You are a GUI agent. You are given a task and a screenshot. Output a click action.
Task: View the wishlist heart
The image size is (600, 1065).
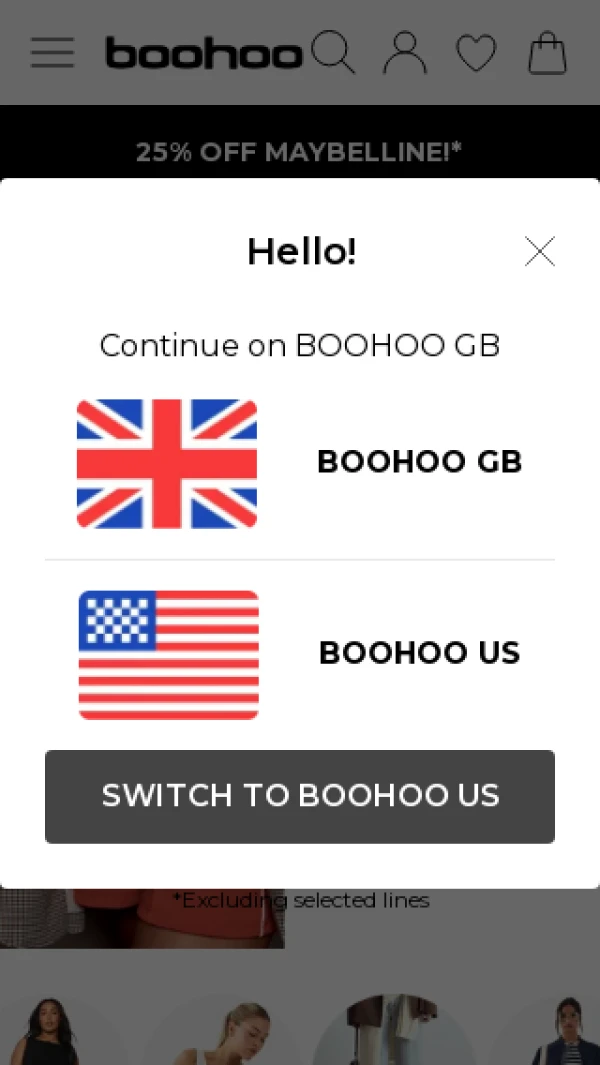coord(476,52)
